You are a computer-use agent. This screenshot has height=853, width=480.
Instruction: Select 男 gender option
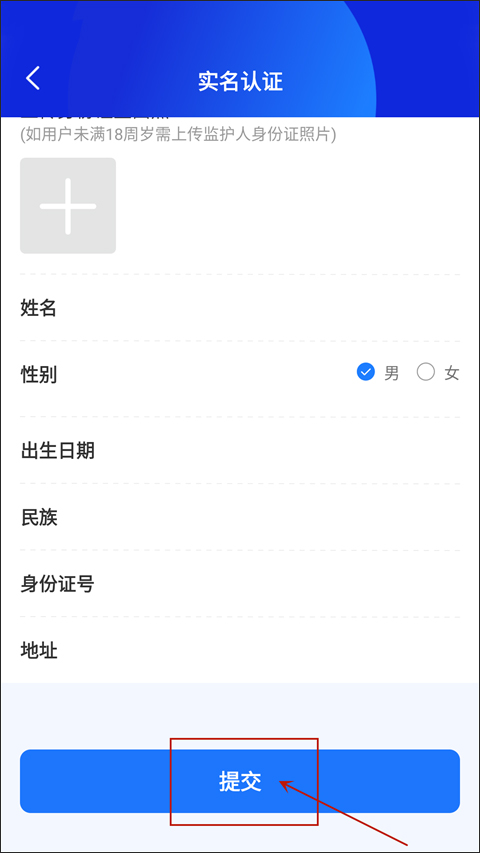[x=378, y=373]
